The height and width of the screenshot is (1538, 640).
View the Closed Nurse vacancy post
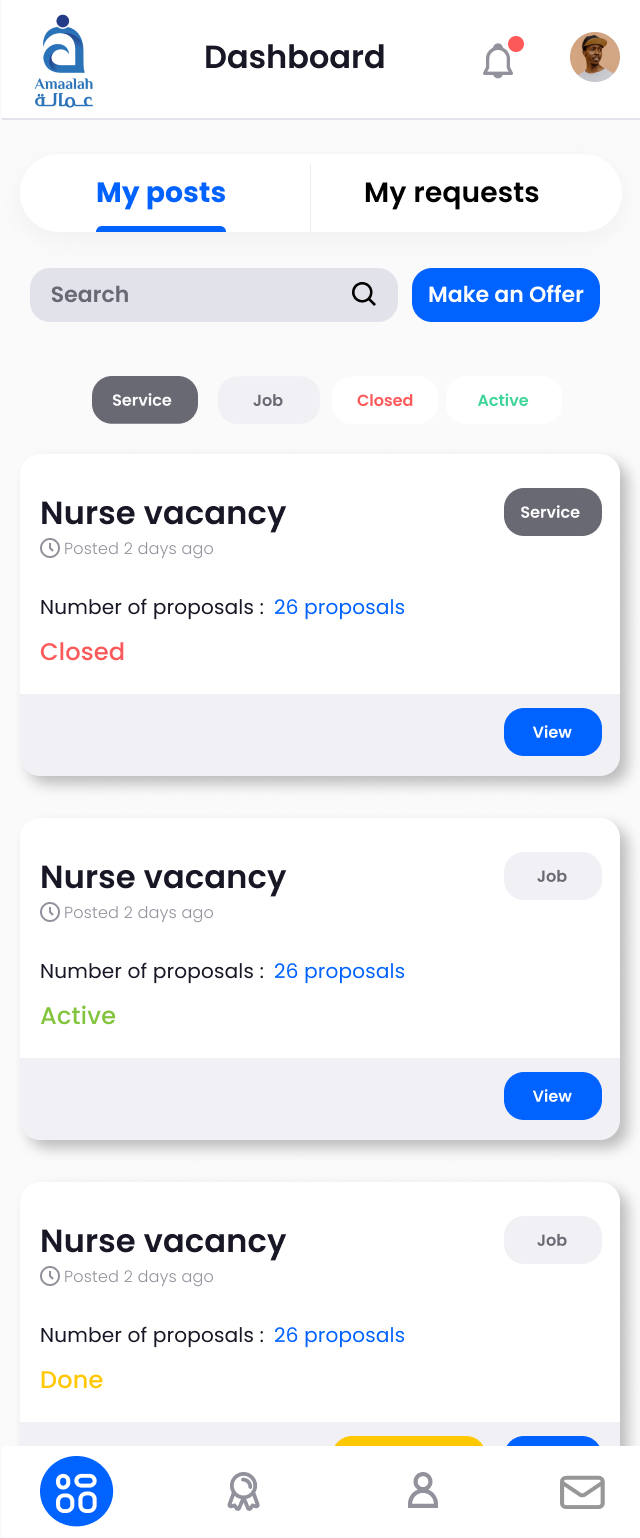coord(552,732)
